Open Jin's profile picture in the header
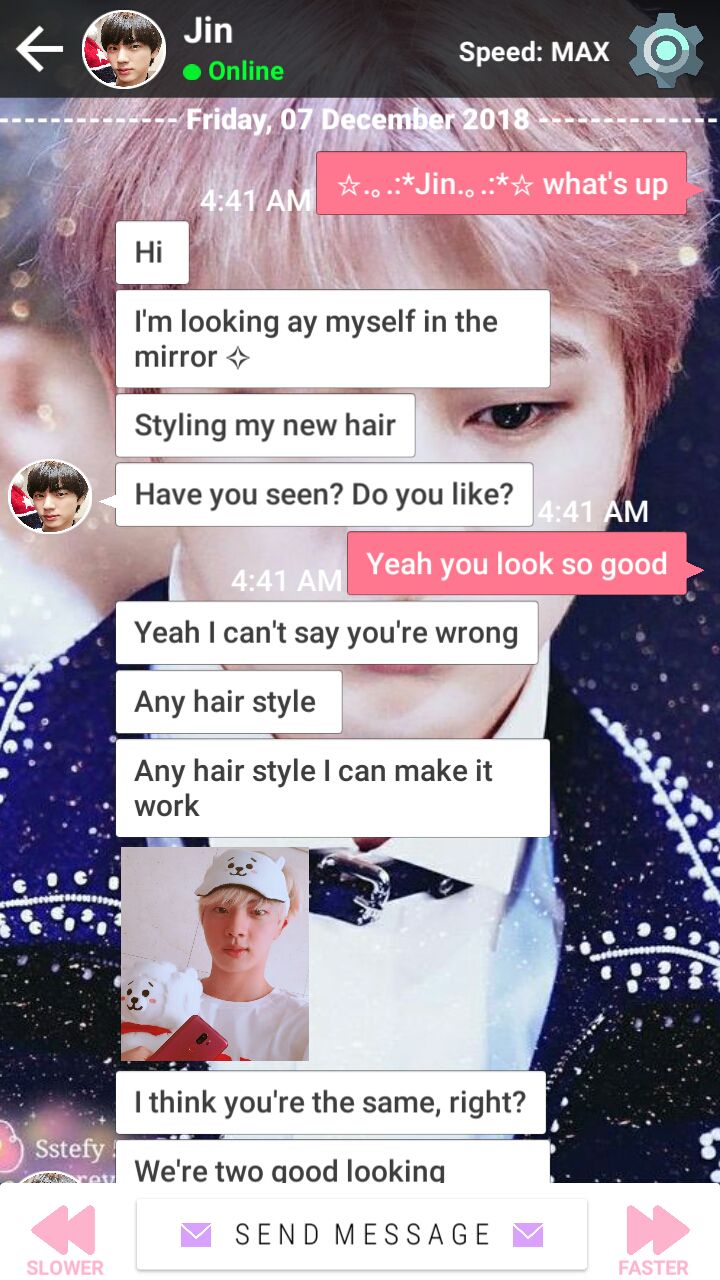 [x=123, y=49]
